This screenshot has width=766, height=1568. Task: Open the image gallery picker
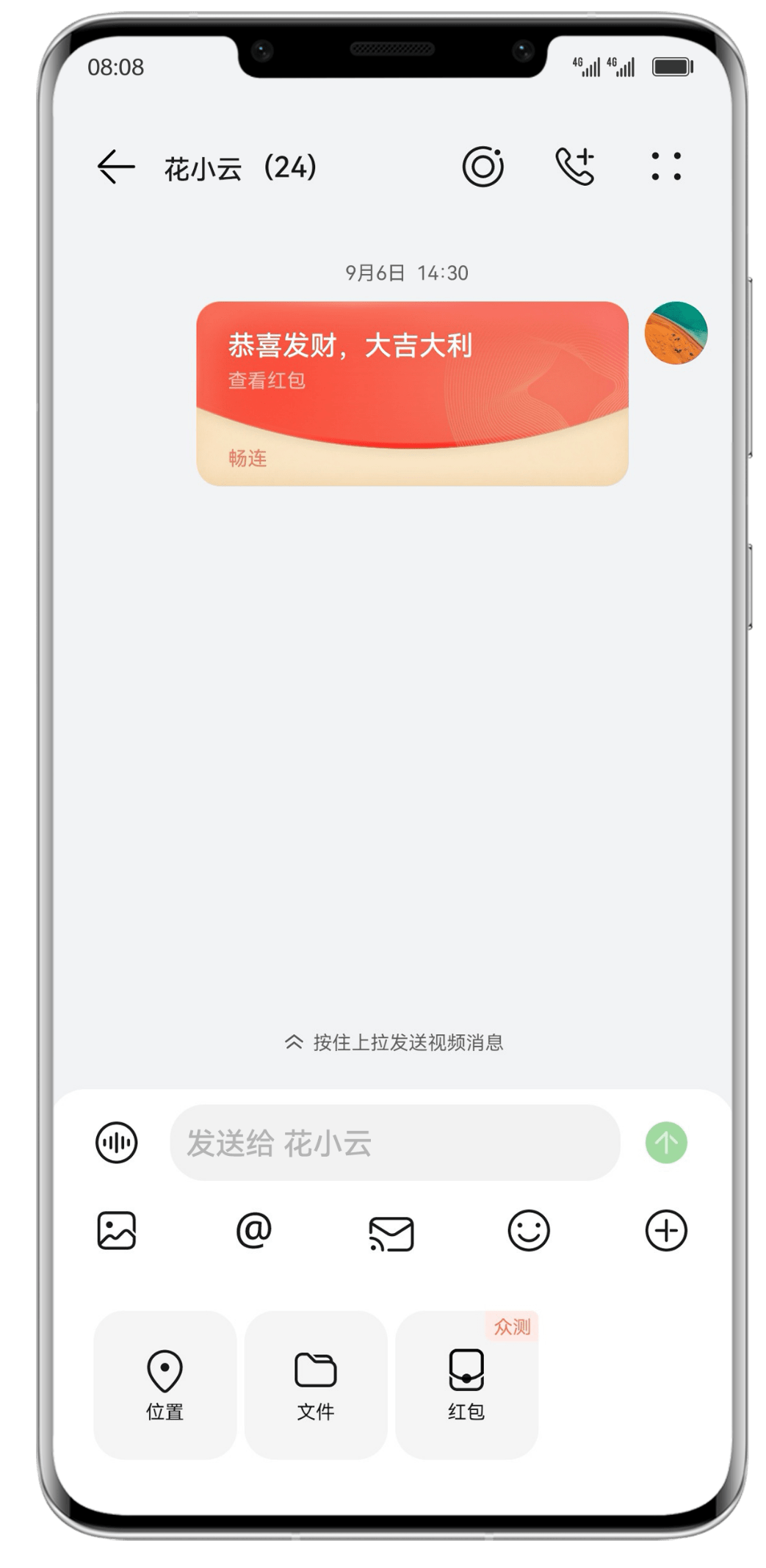point(117,1230)
